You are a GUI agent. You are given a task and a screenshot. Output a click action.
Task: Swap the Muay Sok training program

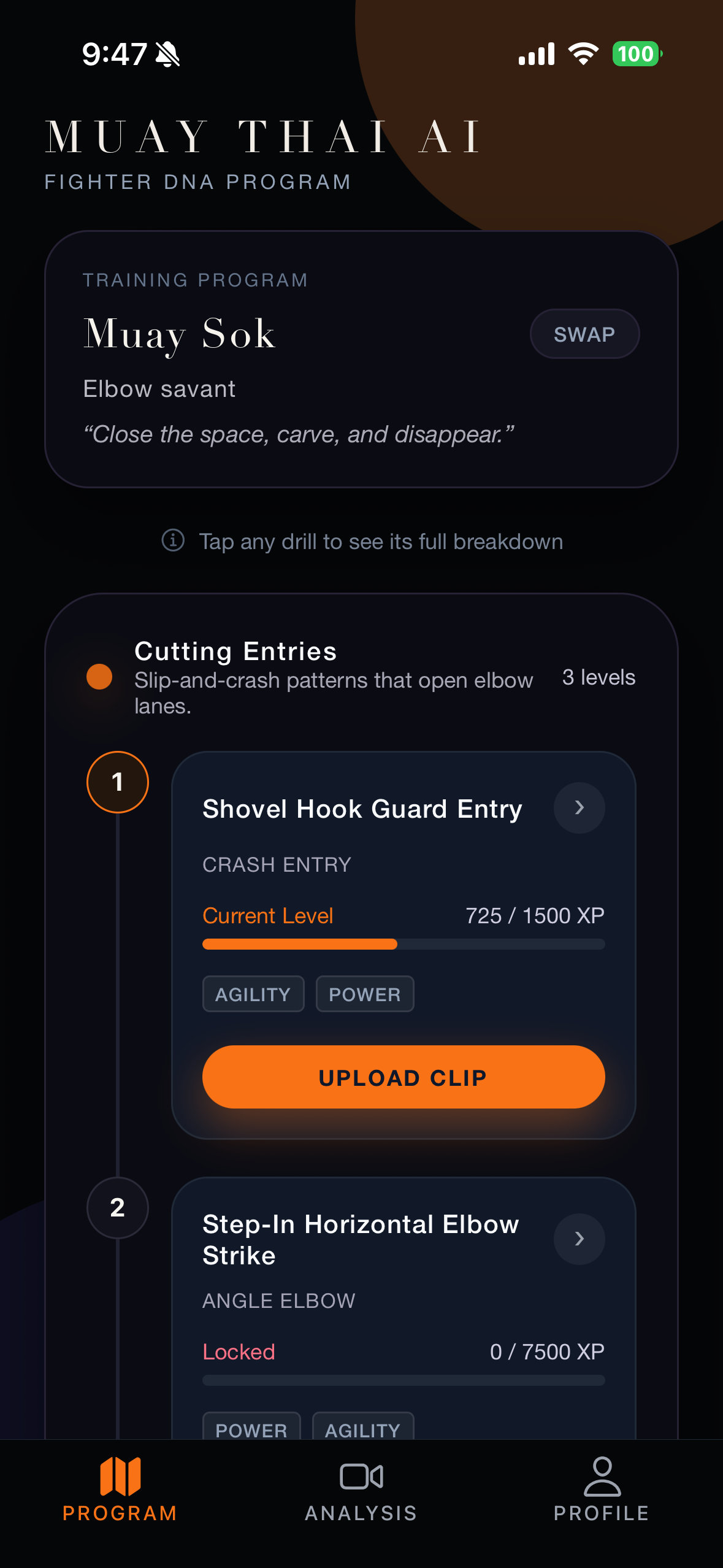coord(584,334)
